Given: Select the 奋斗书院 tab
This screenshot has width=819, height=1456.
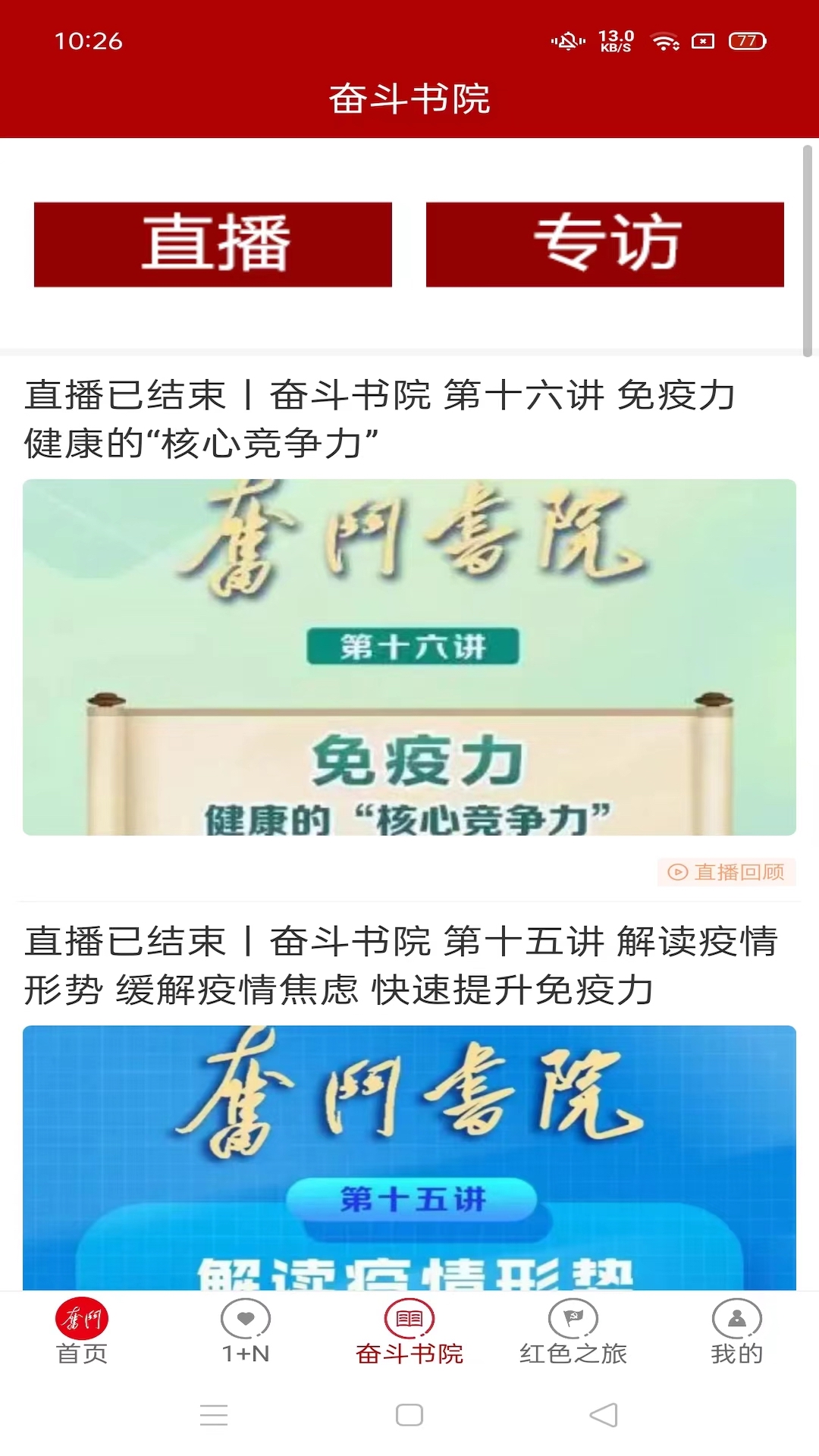Looking at the screenshot, I should point(409,1332).
